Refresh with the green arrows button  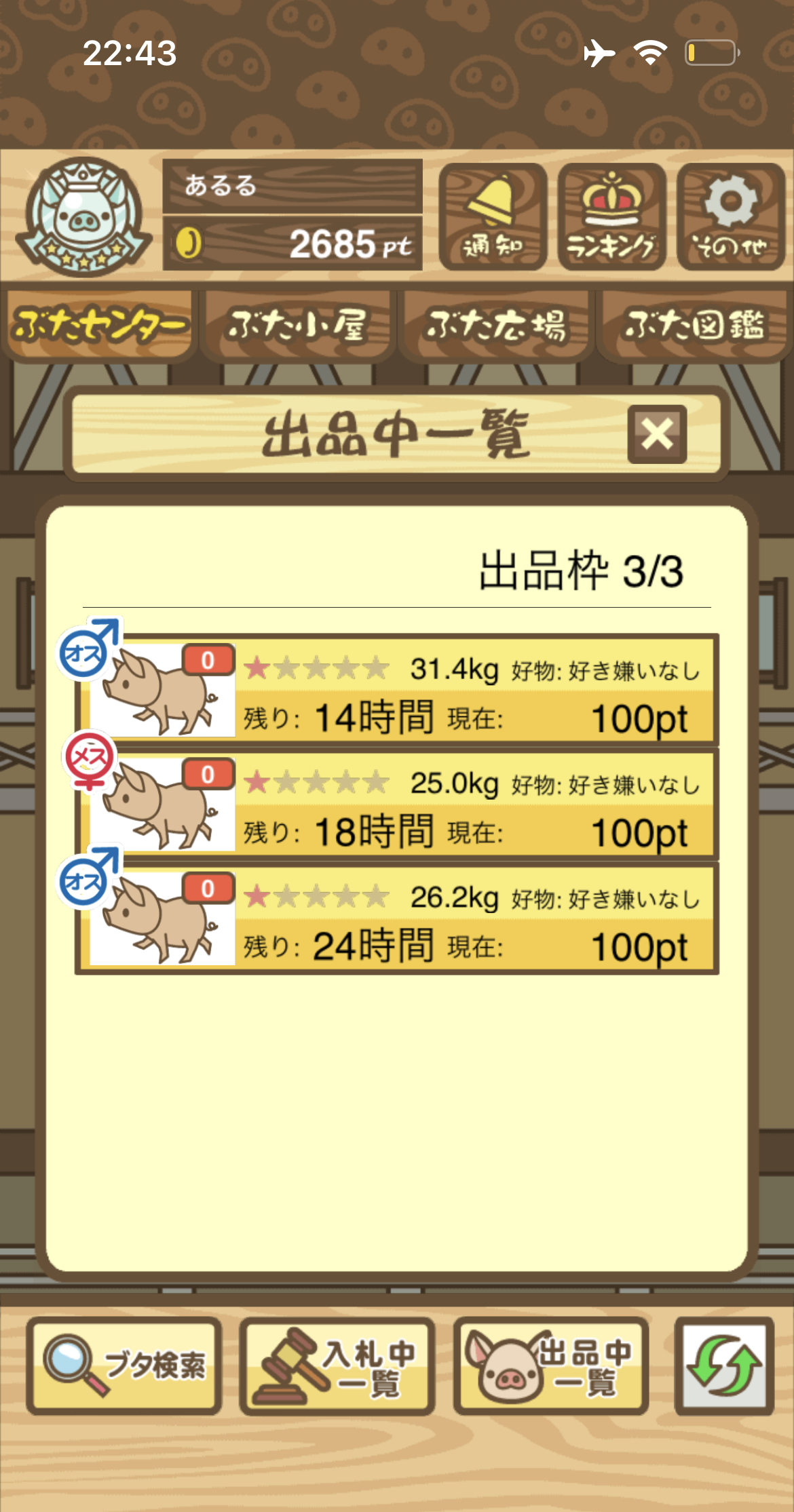coord(724,1365)
